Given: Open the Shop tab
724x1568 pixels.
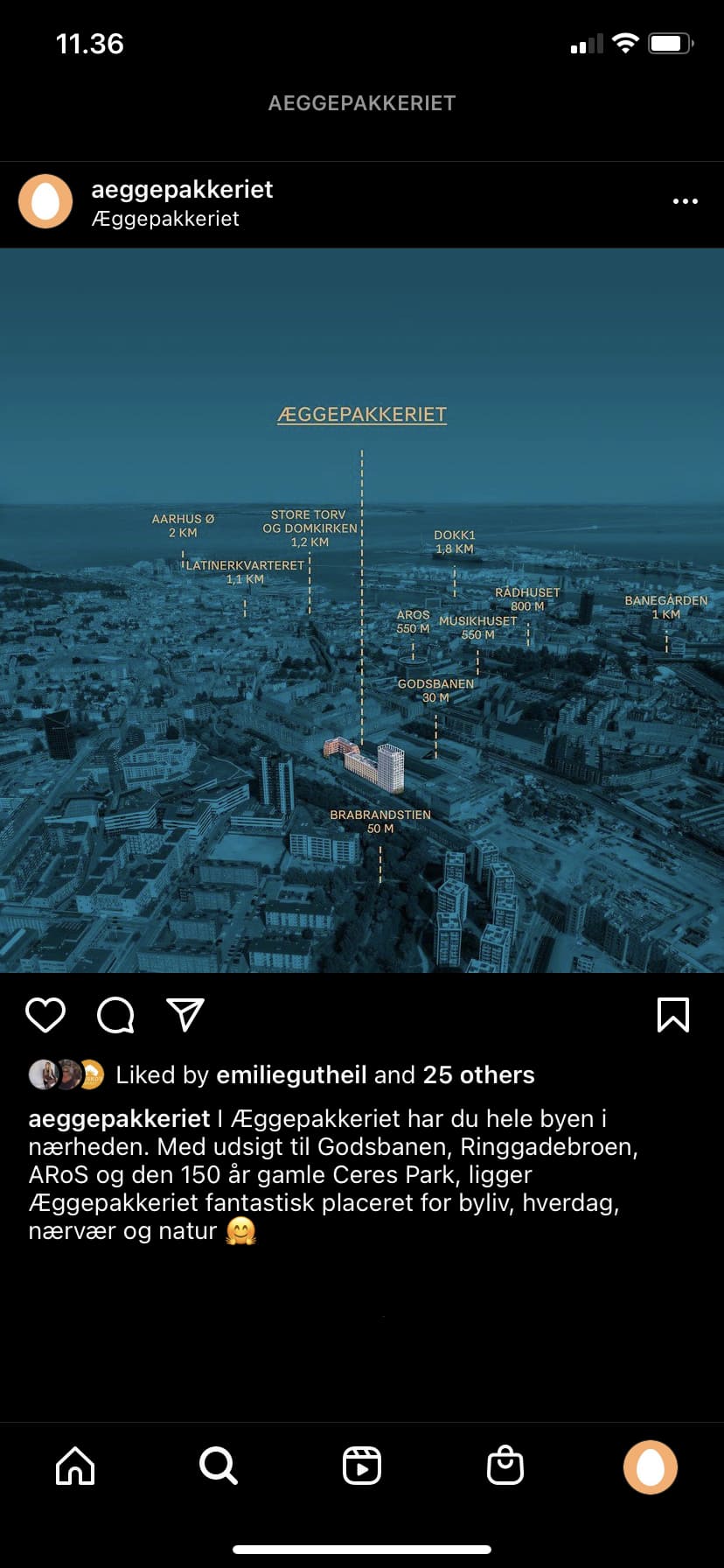Looking at the screenshot, I should [505, 1466].
